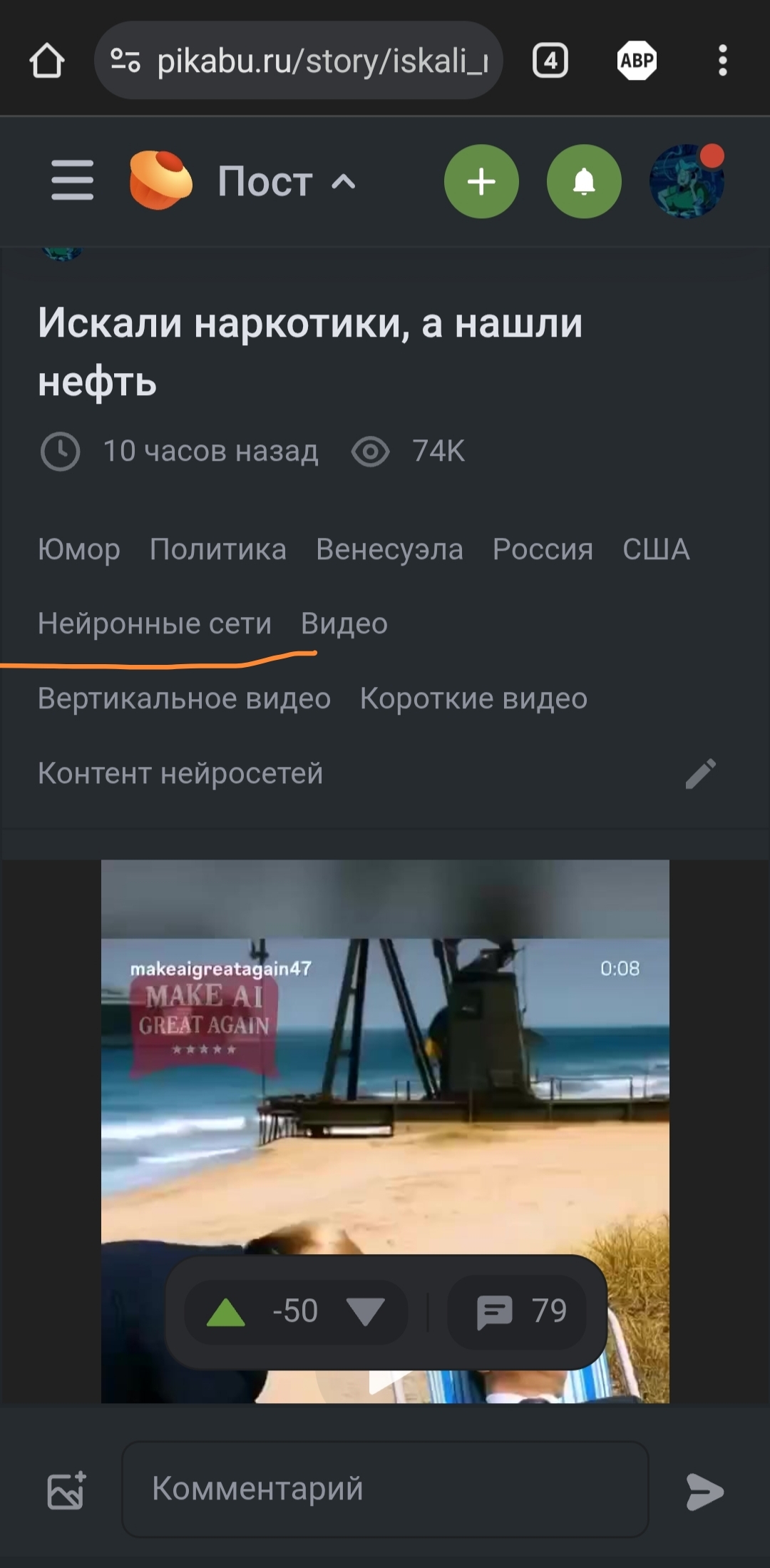Open the browser overflow menu
This screenshot has width=770, height=1568.
722,61
